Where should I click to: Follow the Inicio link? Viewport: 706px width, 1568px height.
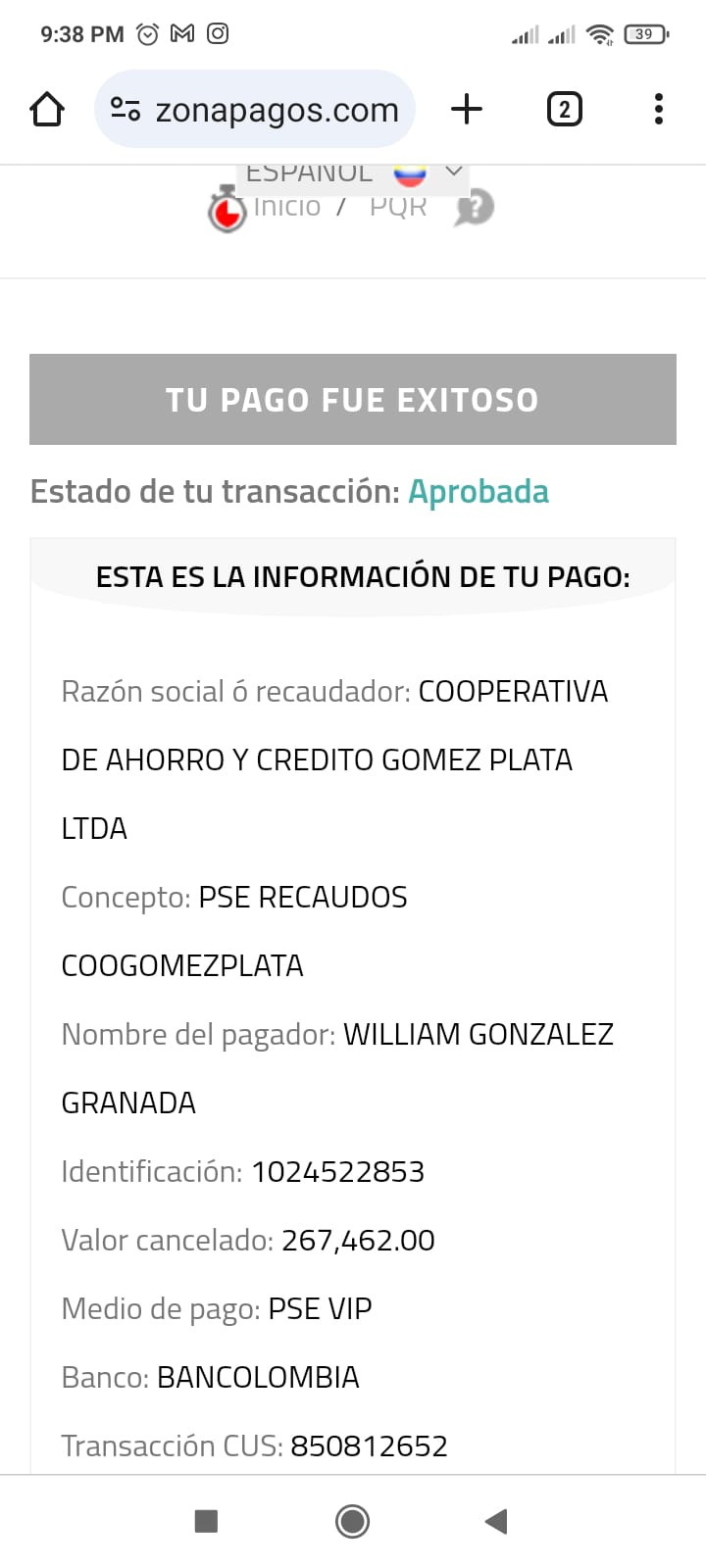click(286, 207)
